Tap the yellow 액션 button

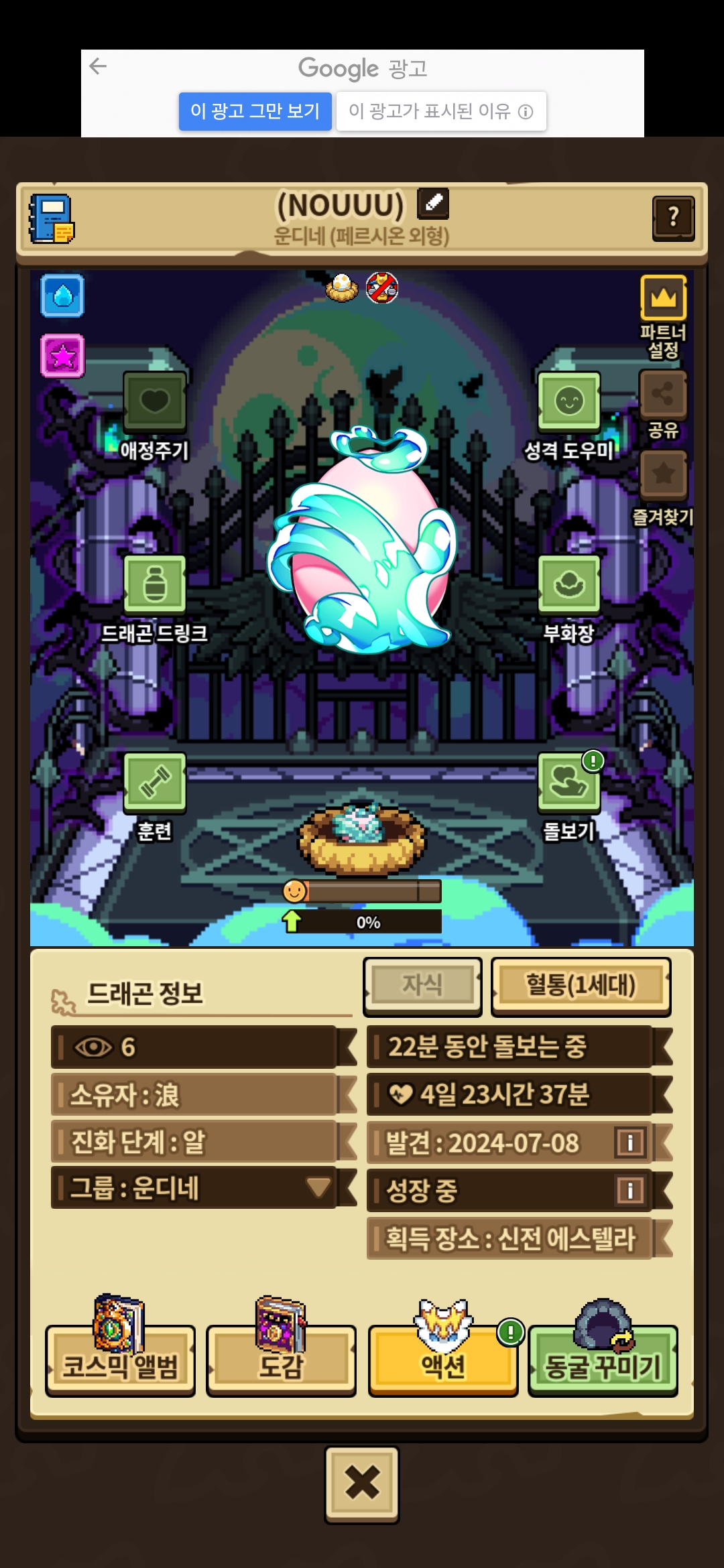point(442,1362)
